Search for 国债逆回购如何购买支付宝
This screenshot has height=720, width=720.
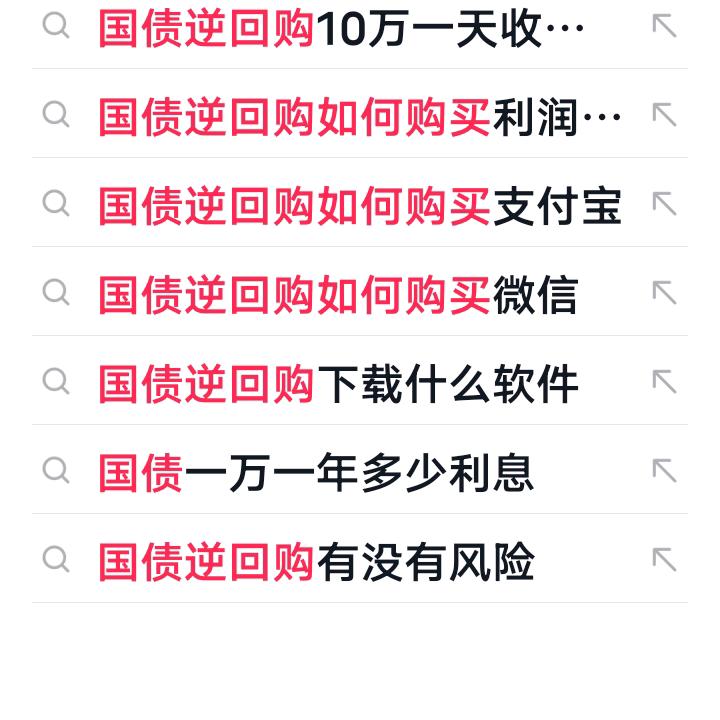pos(358,207)
